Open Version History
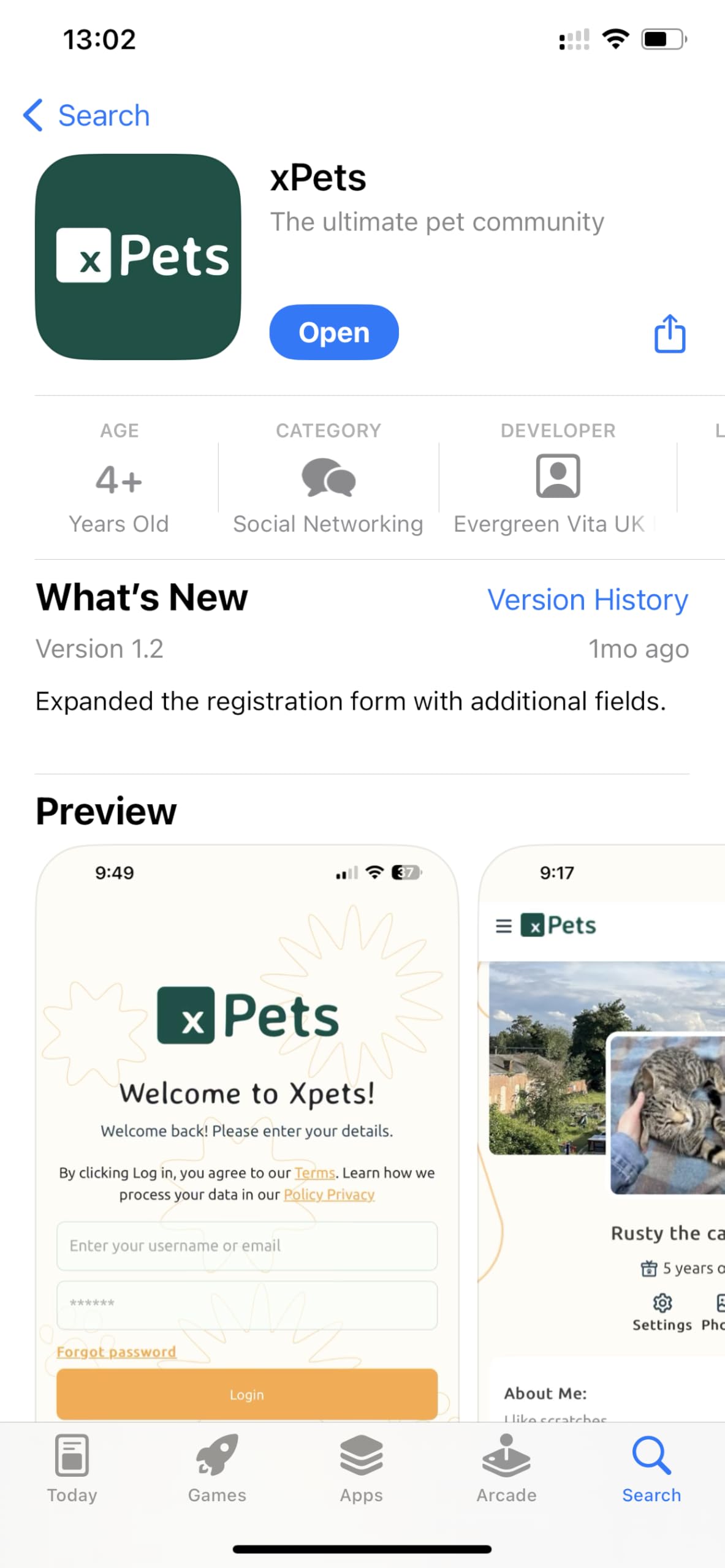The width and height of the screenshot is (725, 1568). [587, 600]
